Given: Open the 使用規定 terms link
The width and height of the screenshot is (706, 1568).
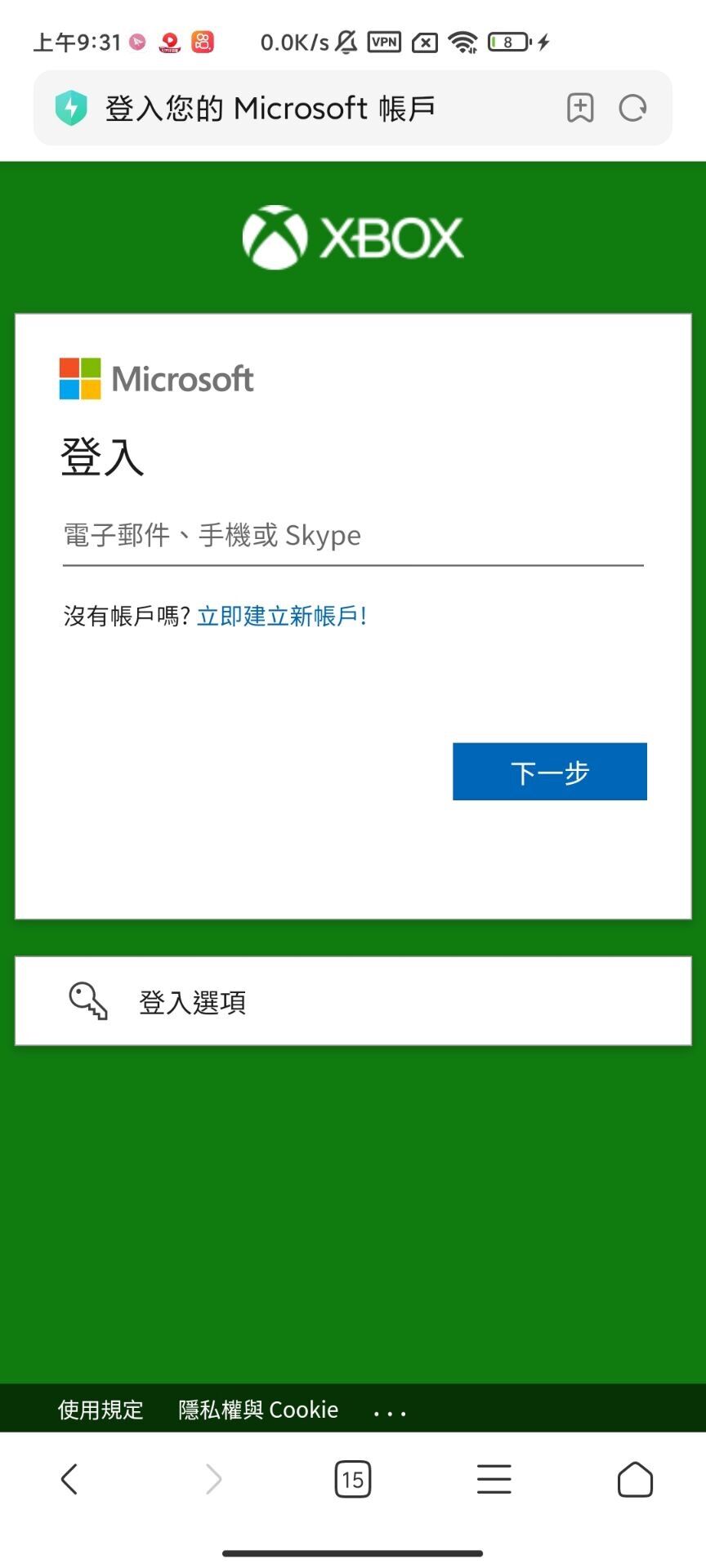Looking at the screenshot, I should tap(101, 1410).
